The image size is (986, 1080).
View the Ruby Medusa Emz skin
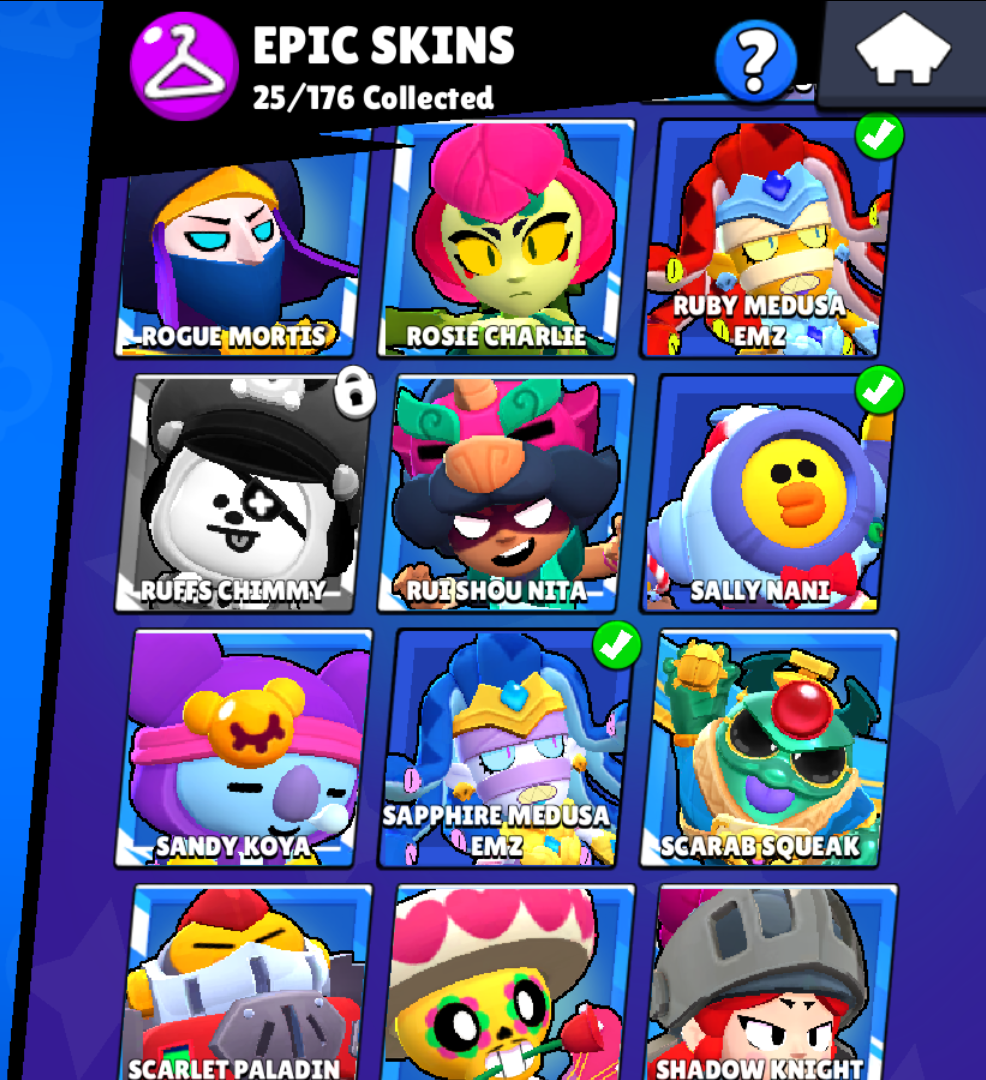pos(768,240)
